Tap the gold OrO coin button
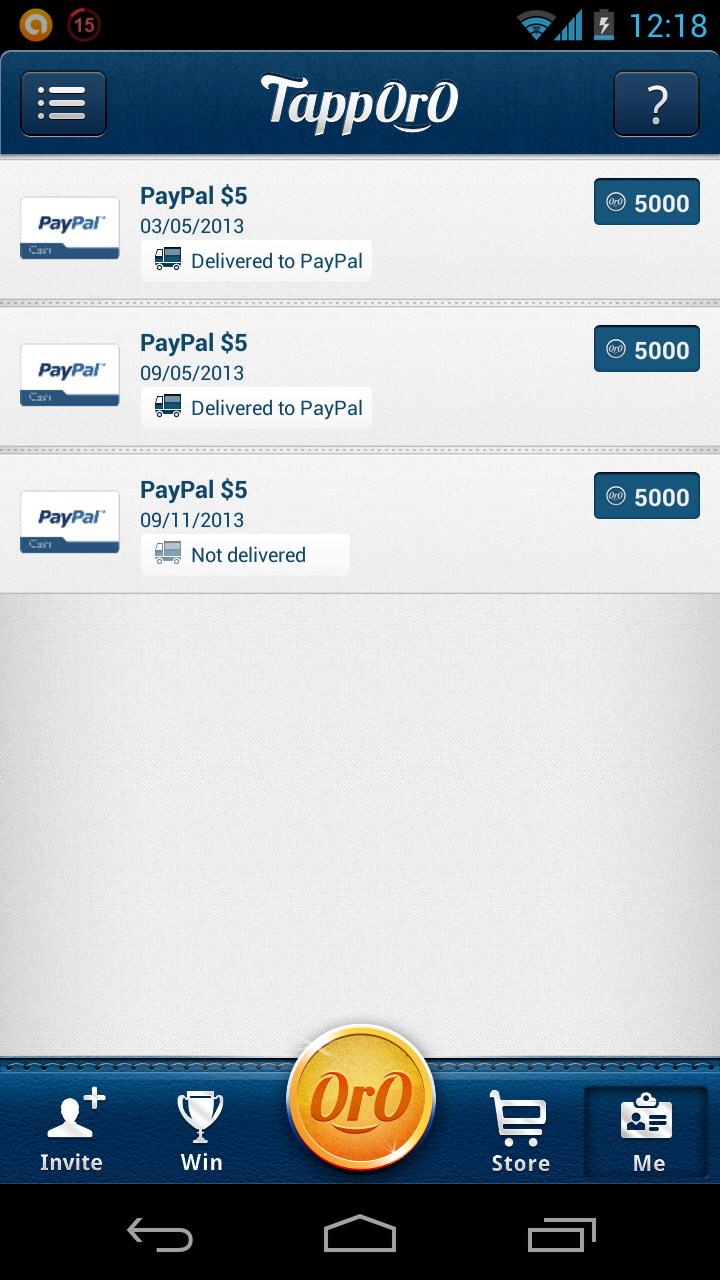This screenshot has height=1280, width=720. click(361, 1098)
